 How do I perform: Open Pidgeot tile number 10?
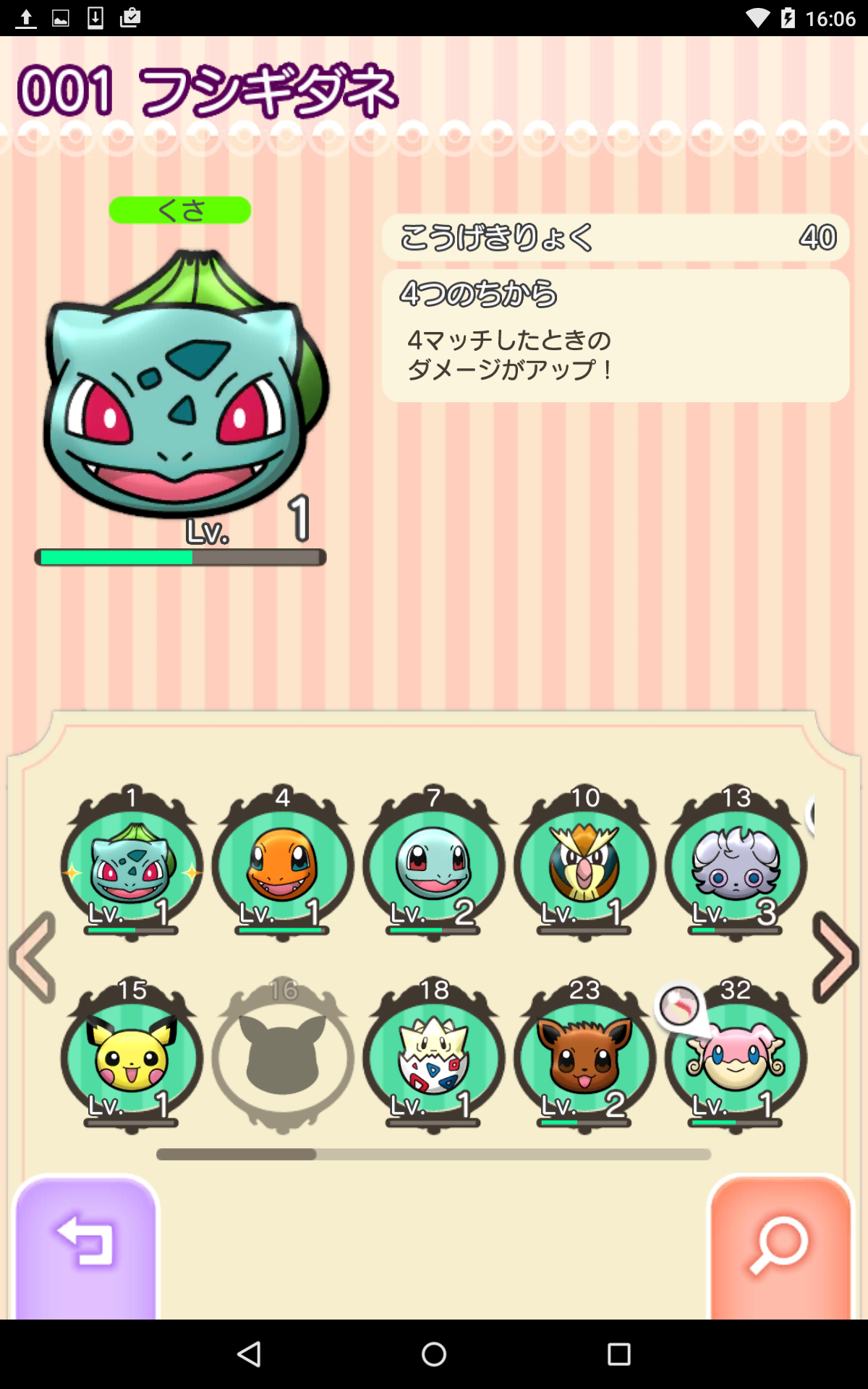(x=584, y=866)
